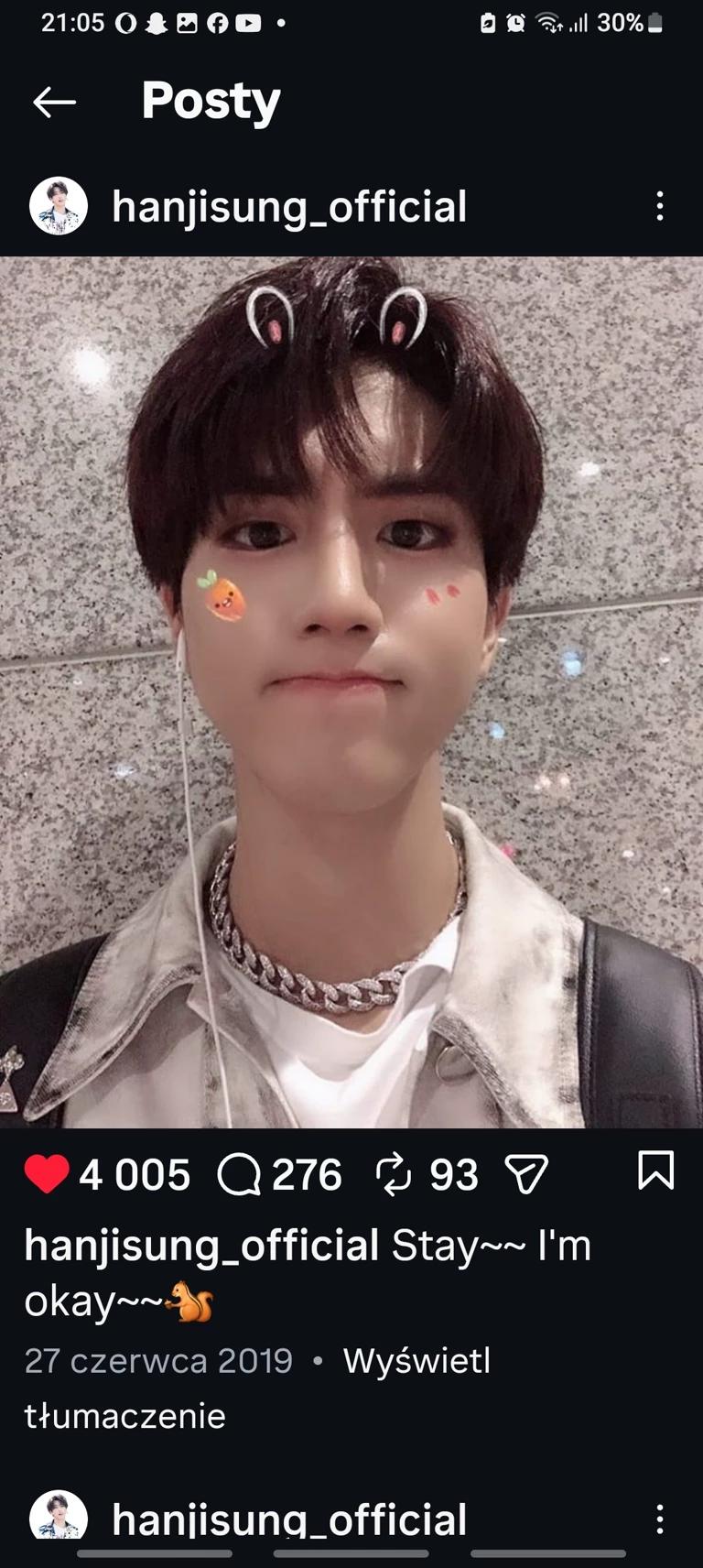The width and height of the screenshot is (703, 1568).
Task: Open the hanjisung_official username above the photo
Action: pyautogui.click(x=289, y=206)
